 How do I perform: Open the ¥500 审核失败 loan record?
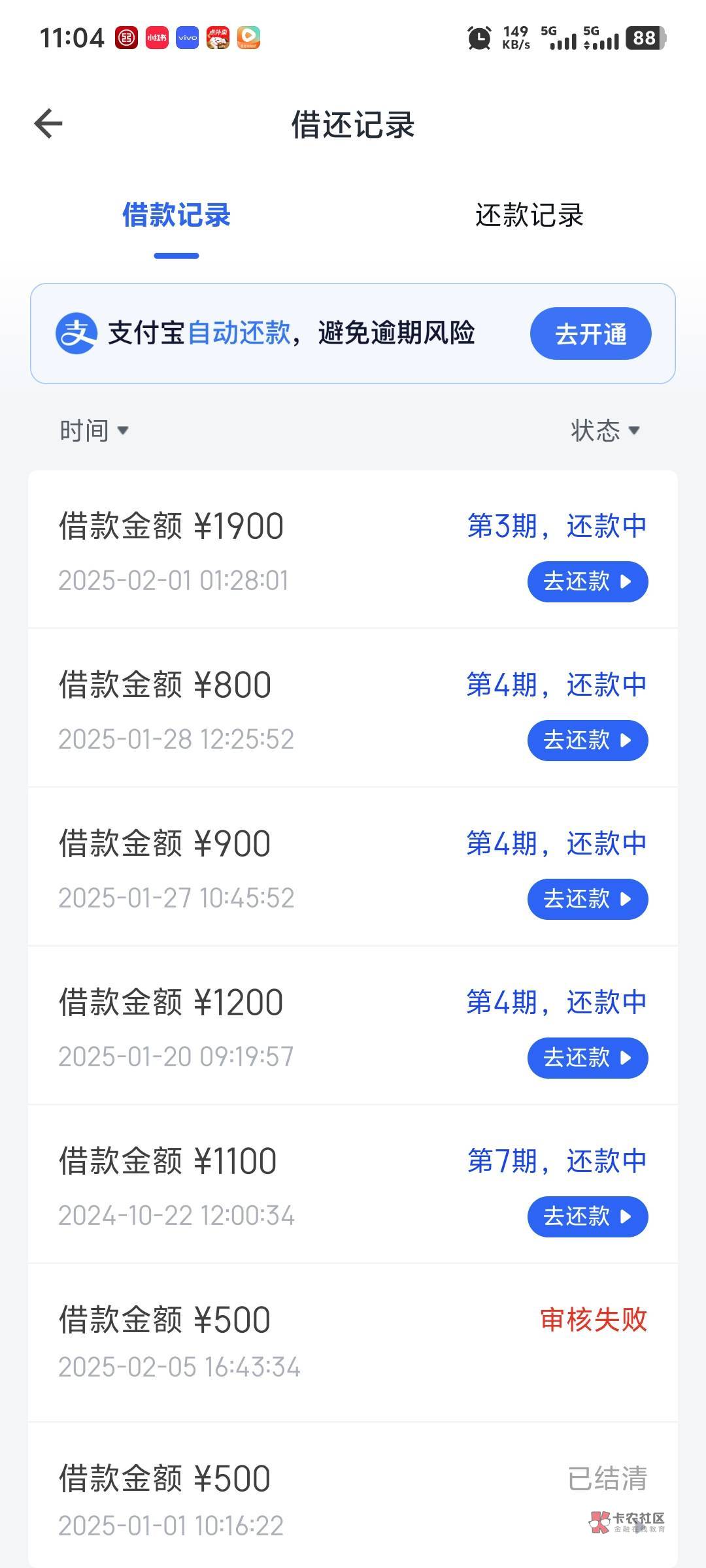coord(353,1343)
